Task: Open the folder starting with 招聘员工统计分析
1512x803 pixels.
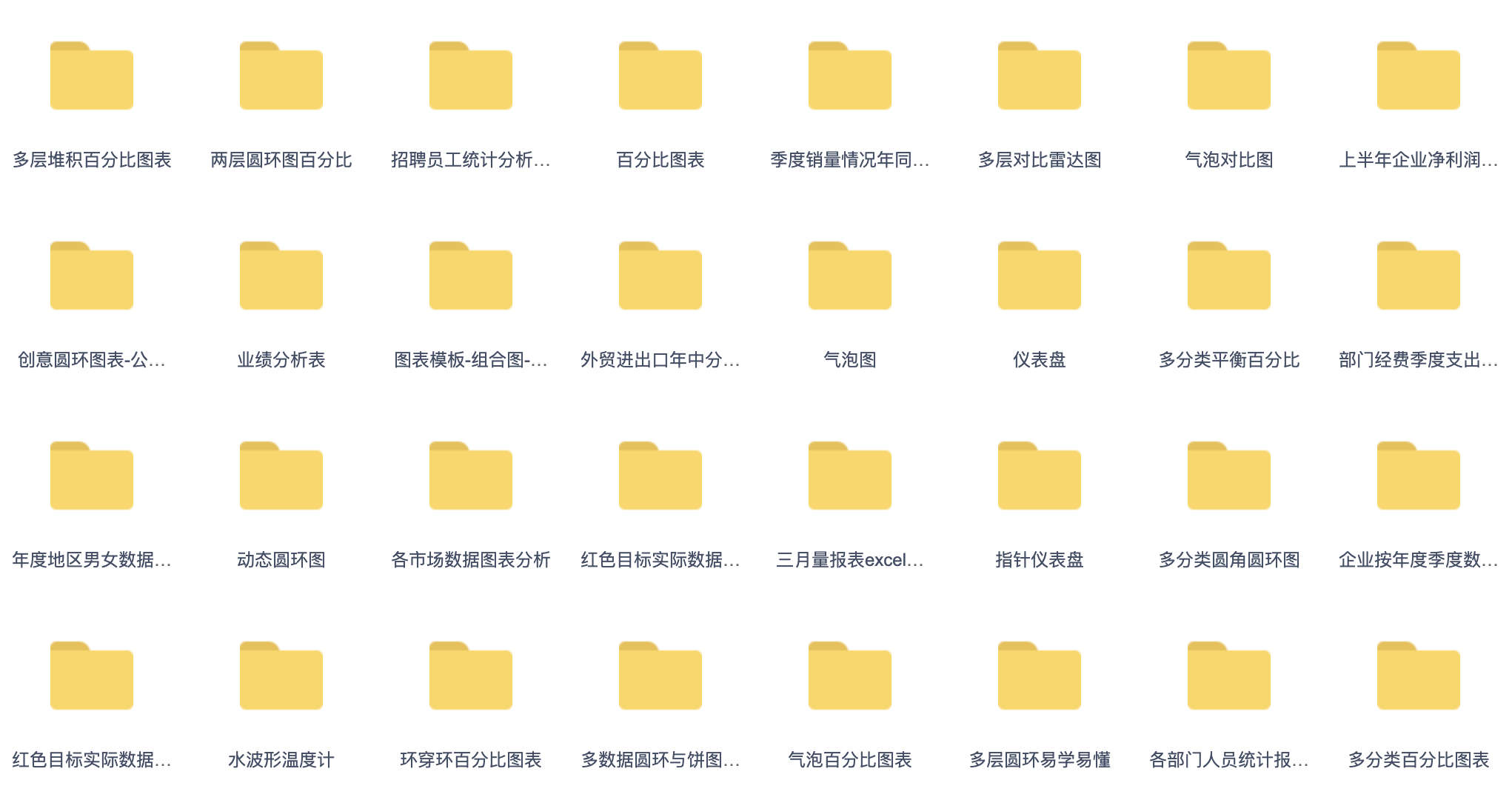Action: (x=471, y=77)
